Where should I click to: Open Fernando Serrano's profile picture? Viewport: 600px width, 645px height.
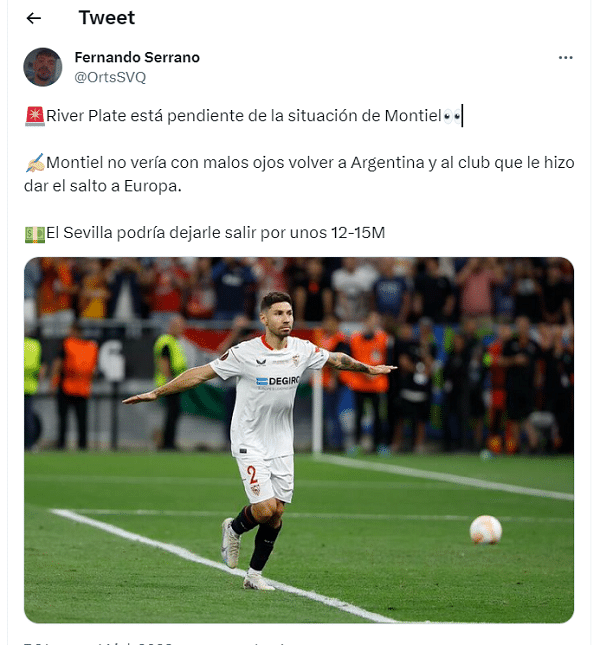point(43,66)
